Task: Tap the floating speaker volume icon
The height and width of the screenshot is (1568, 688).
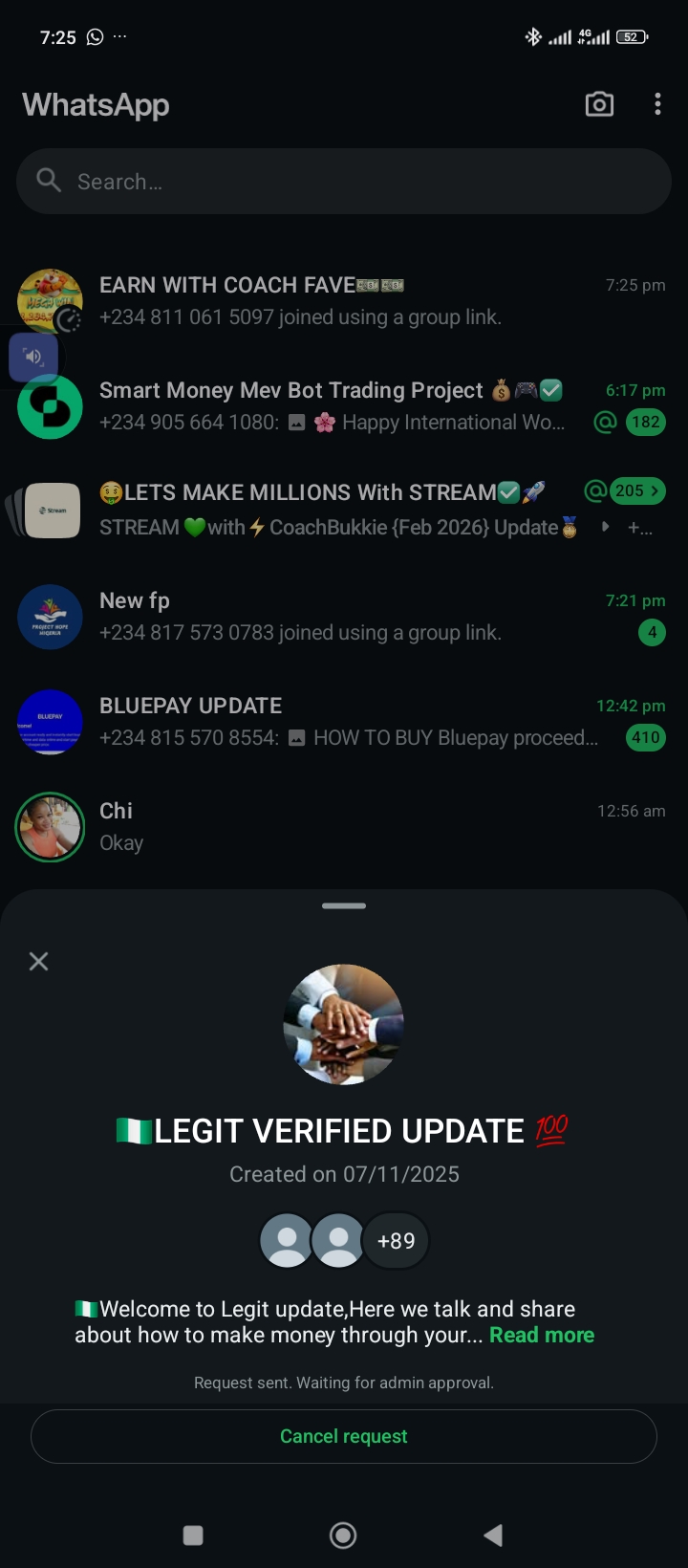Action: point(33,357)
